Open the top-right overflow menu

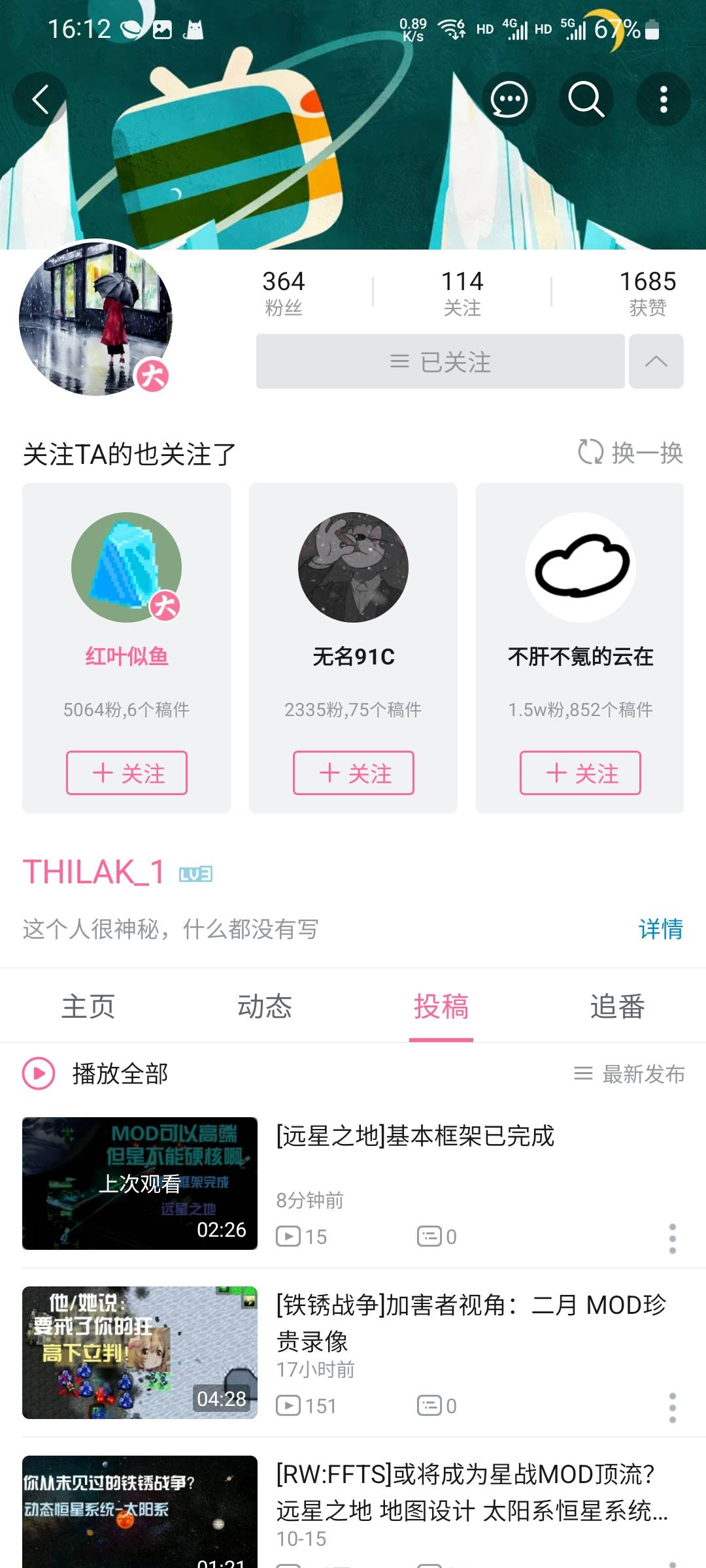[x=664, y=100]
